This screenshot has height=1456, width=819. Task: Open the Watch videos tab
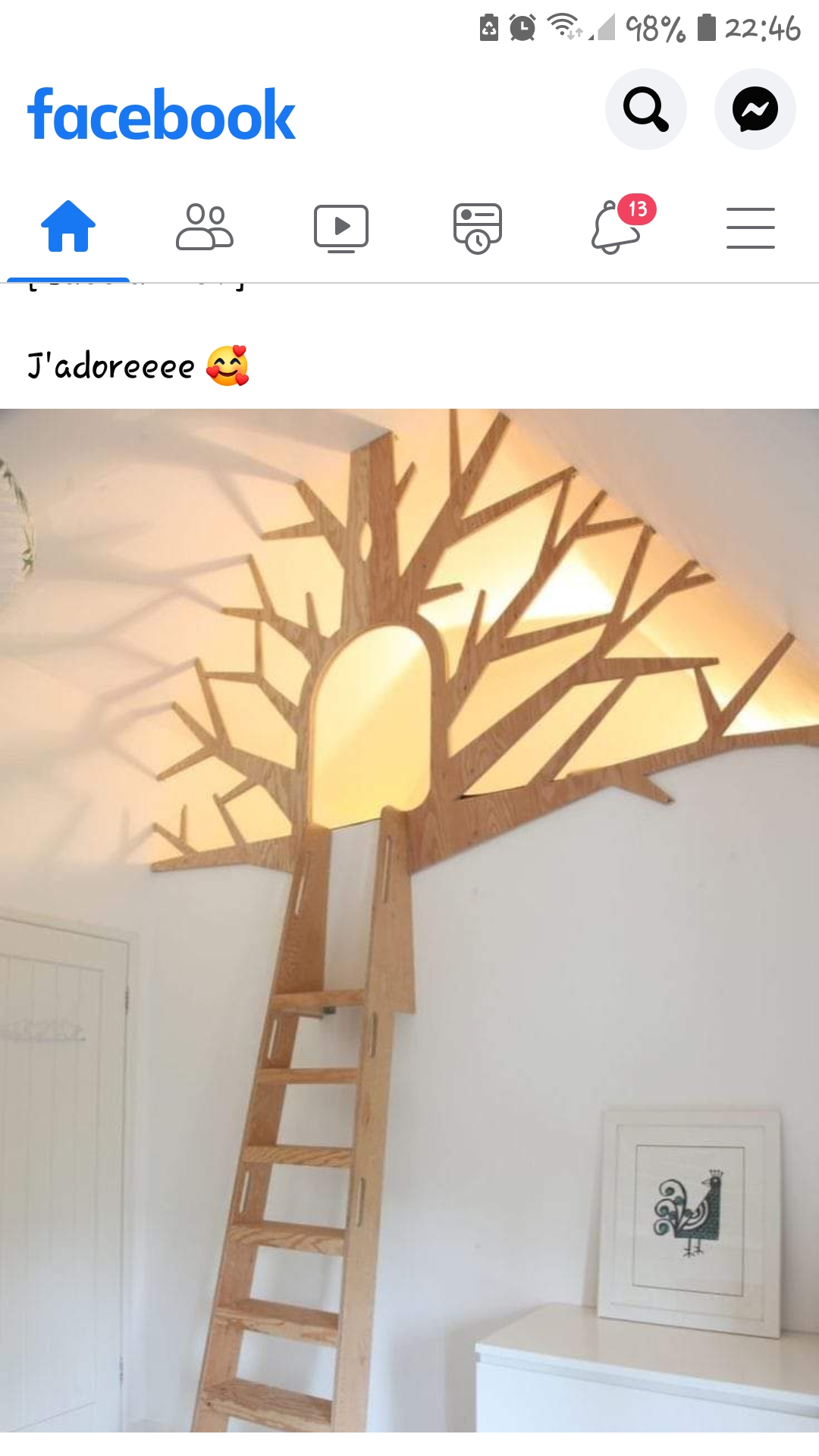click(x=341, y=227)
